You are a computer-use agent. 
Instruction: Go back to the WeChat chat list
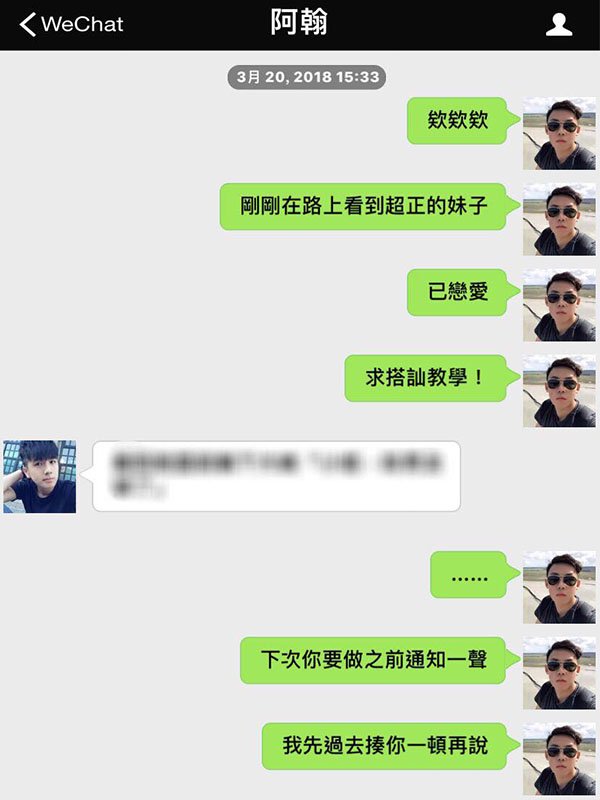[x=70, y=25]
